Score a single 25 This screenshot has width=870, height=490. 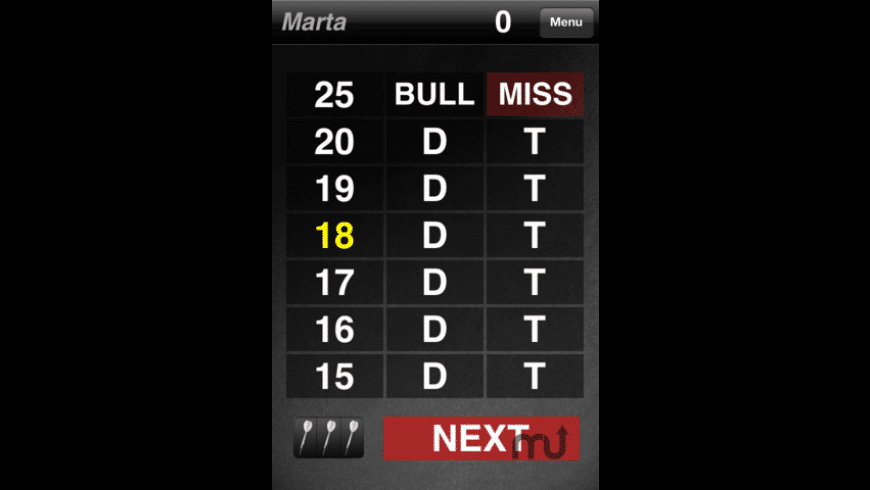[x=334, y=95]
